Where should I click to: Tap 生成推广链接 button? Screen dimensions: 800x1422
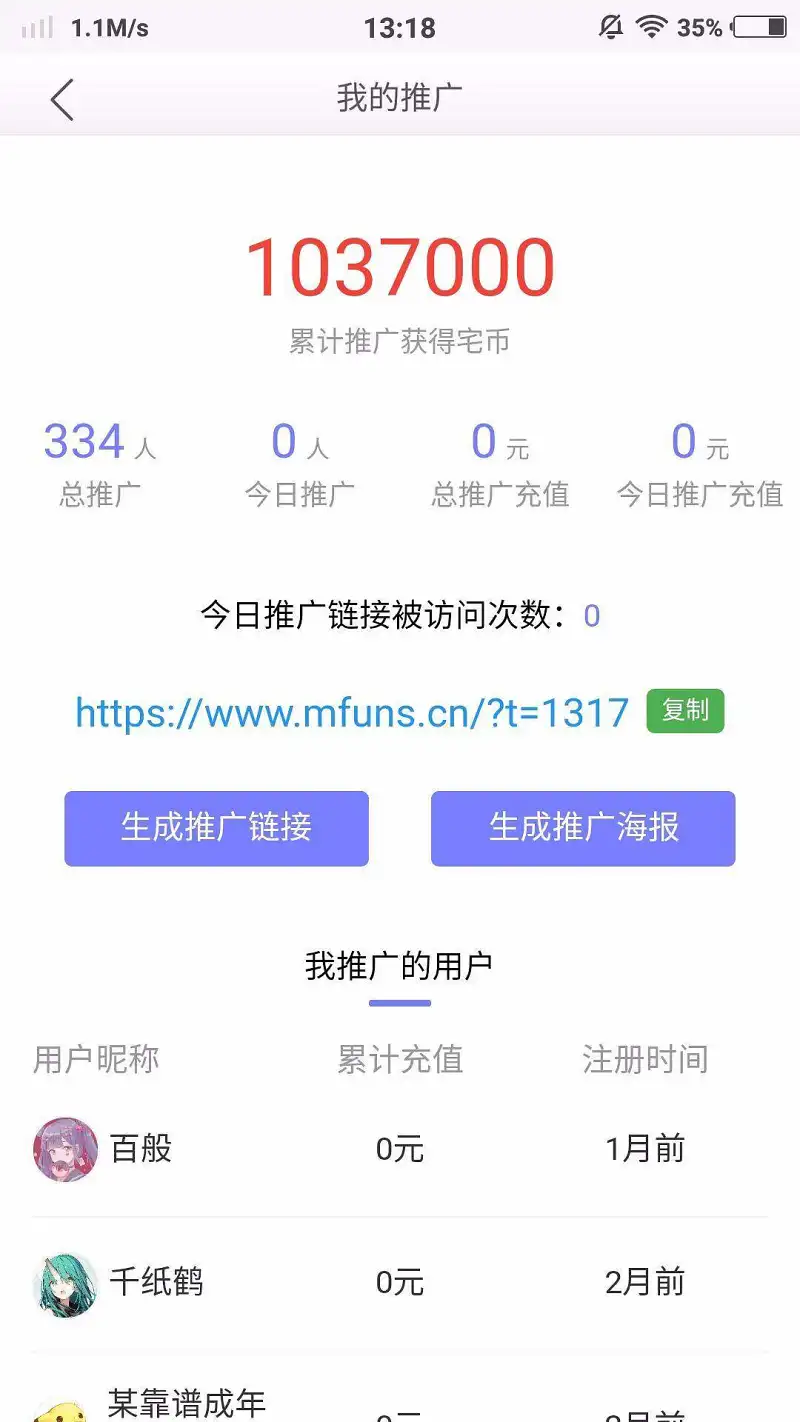coord(216,828)
